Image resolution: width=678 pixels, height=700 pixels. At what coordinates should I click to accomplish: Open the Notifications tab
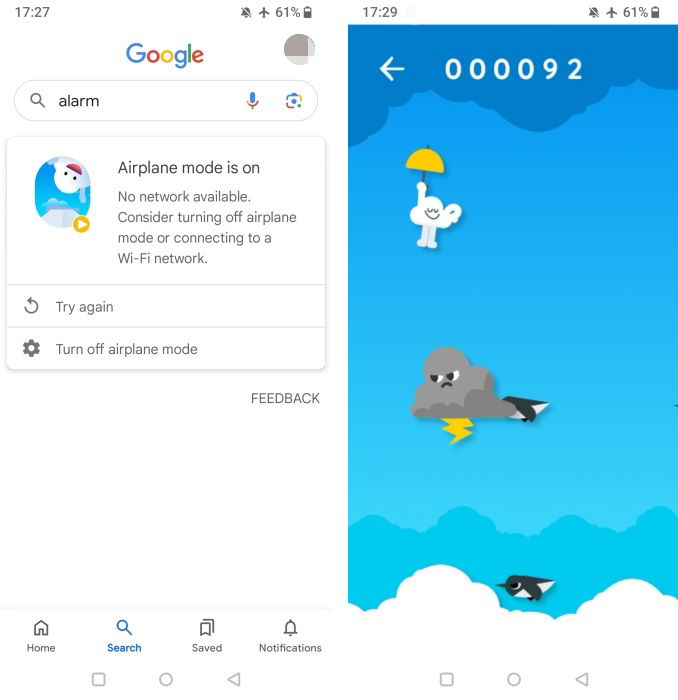point(290,636)
